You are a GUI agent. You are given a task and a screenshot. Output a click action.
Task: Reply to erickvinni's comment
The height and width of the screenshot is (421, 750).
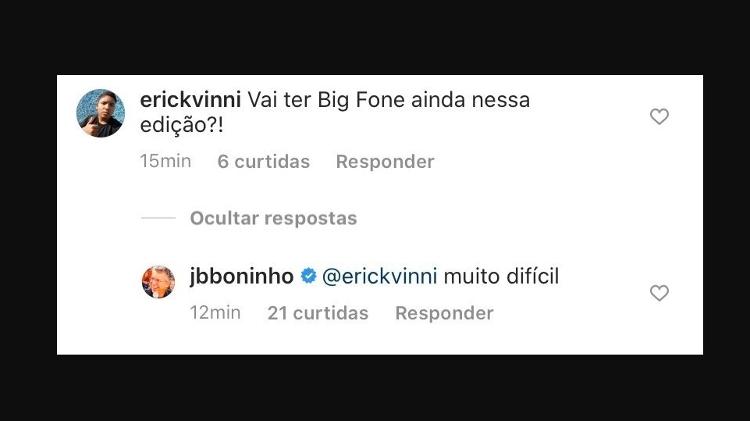point(384,161)
